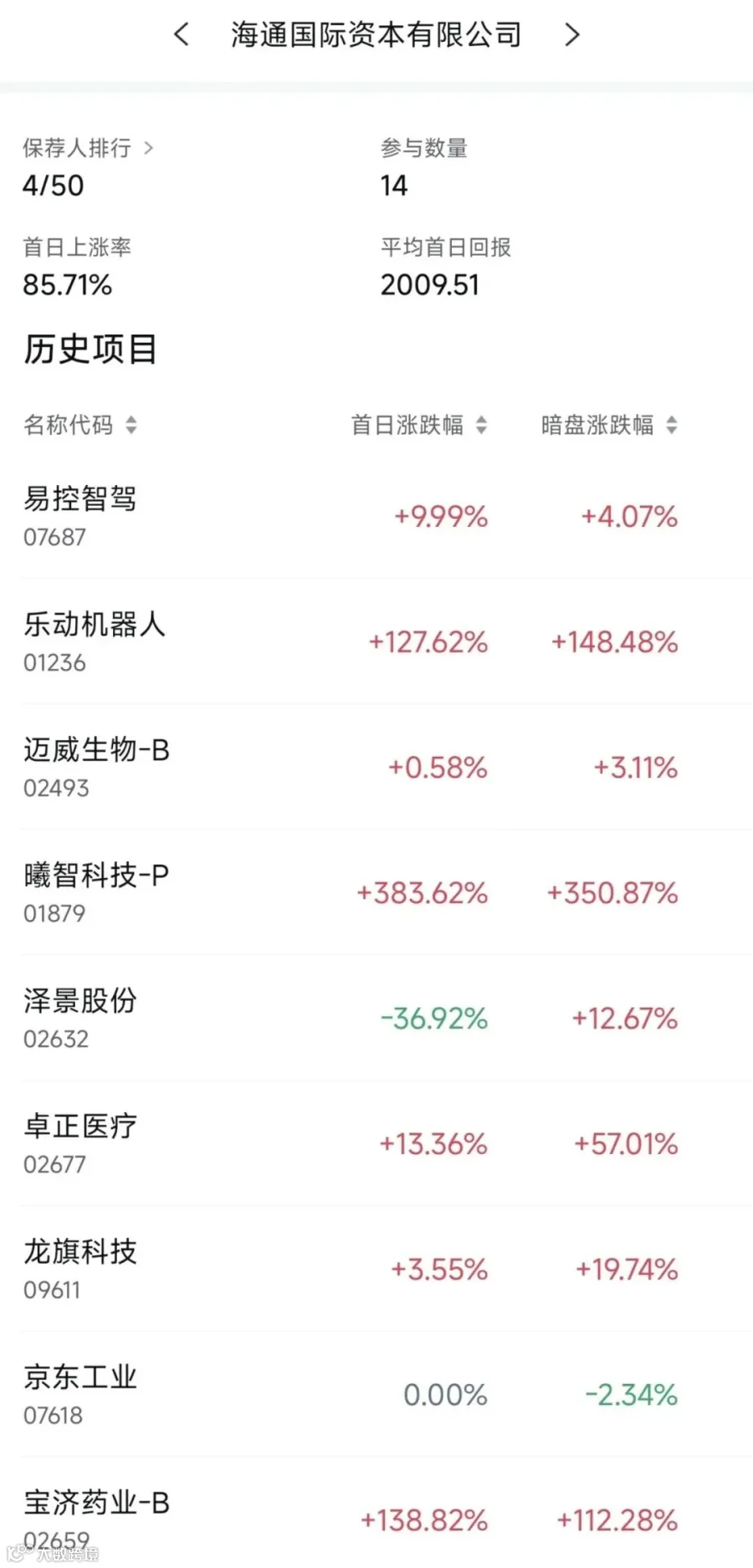The image size is (753, 1568).
Task: Open 乐动机器人 01236 stock row
Action: [x=376, y=641]
